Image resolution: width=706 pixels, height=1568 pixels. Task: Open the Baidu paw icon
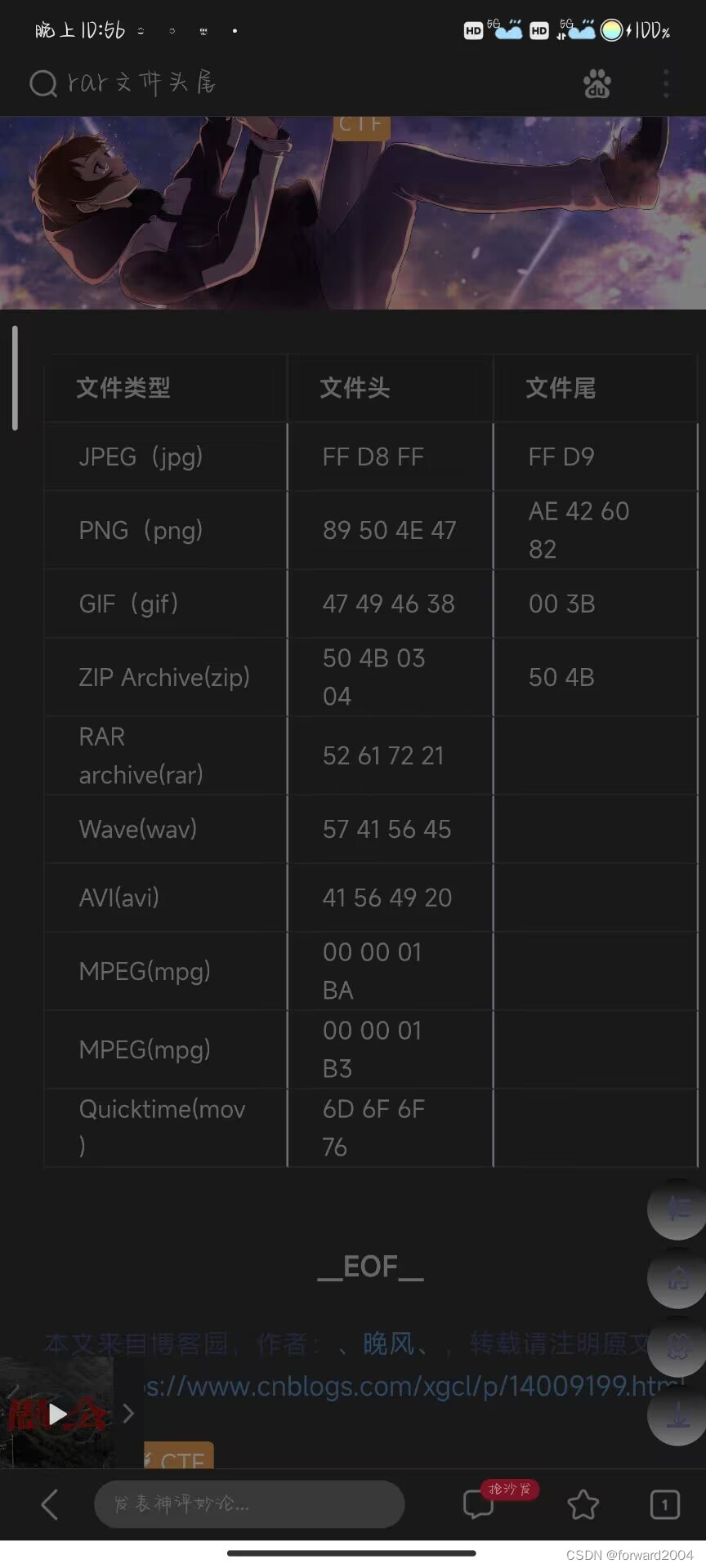tap(597, 83)
